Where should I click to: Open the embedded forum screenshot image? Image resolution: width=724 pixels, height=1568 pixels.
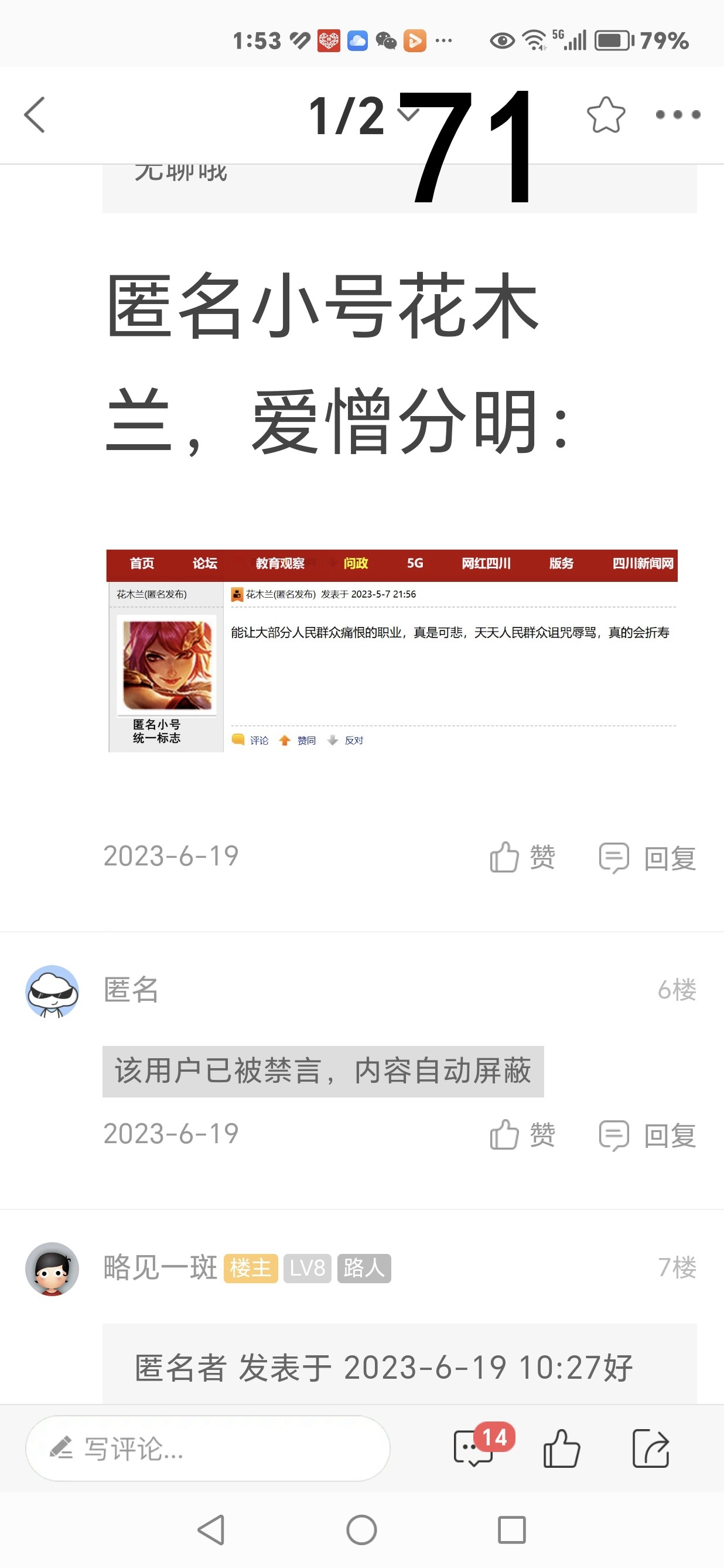coord(391,650)
